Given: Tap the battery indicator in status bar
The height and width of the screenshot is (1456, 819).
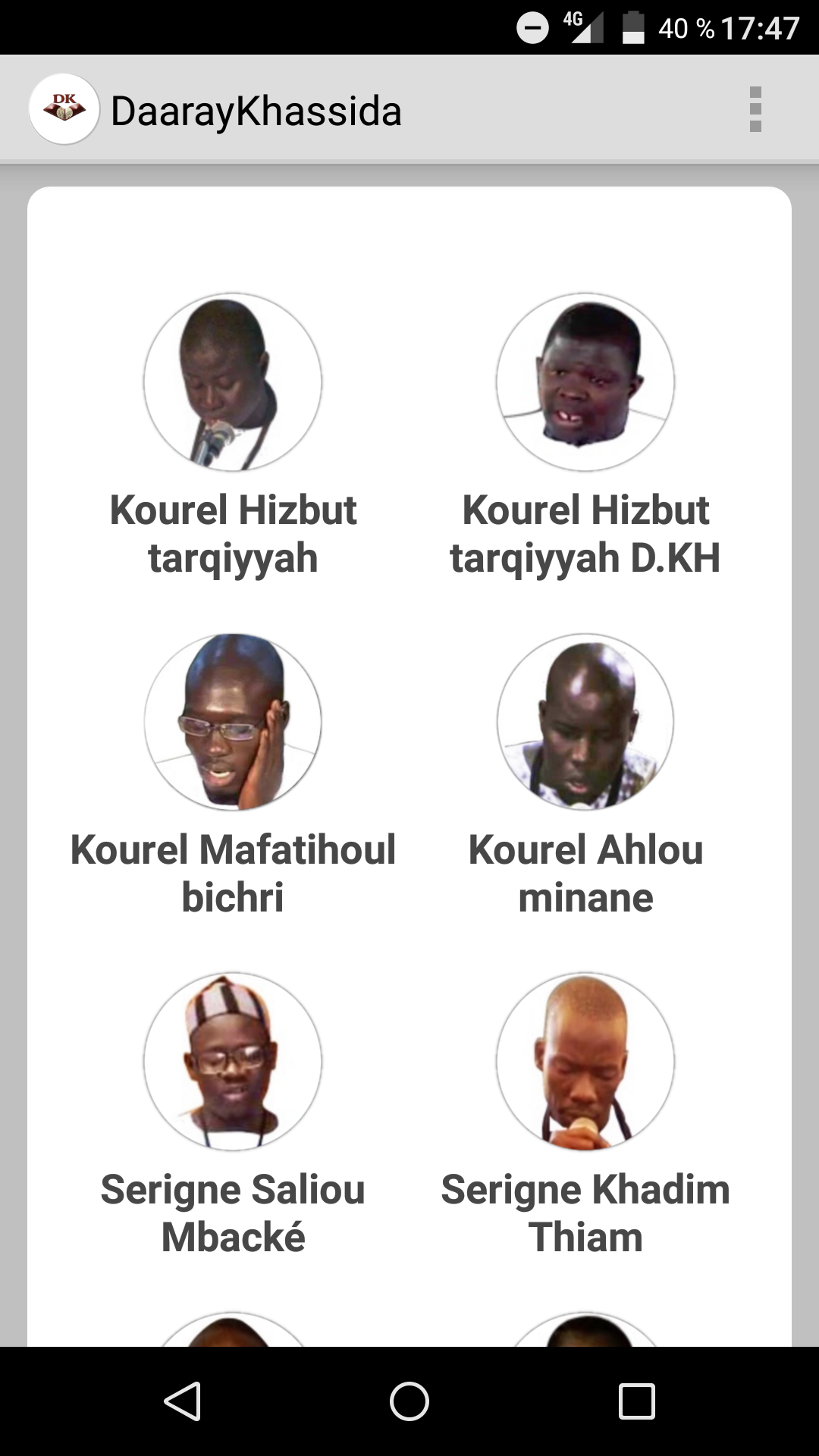Looking at the screenshot, I should tap(634, 25).
